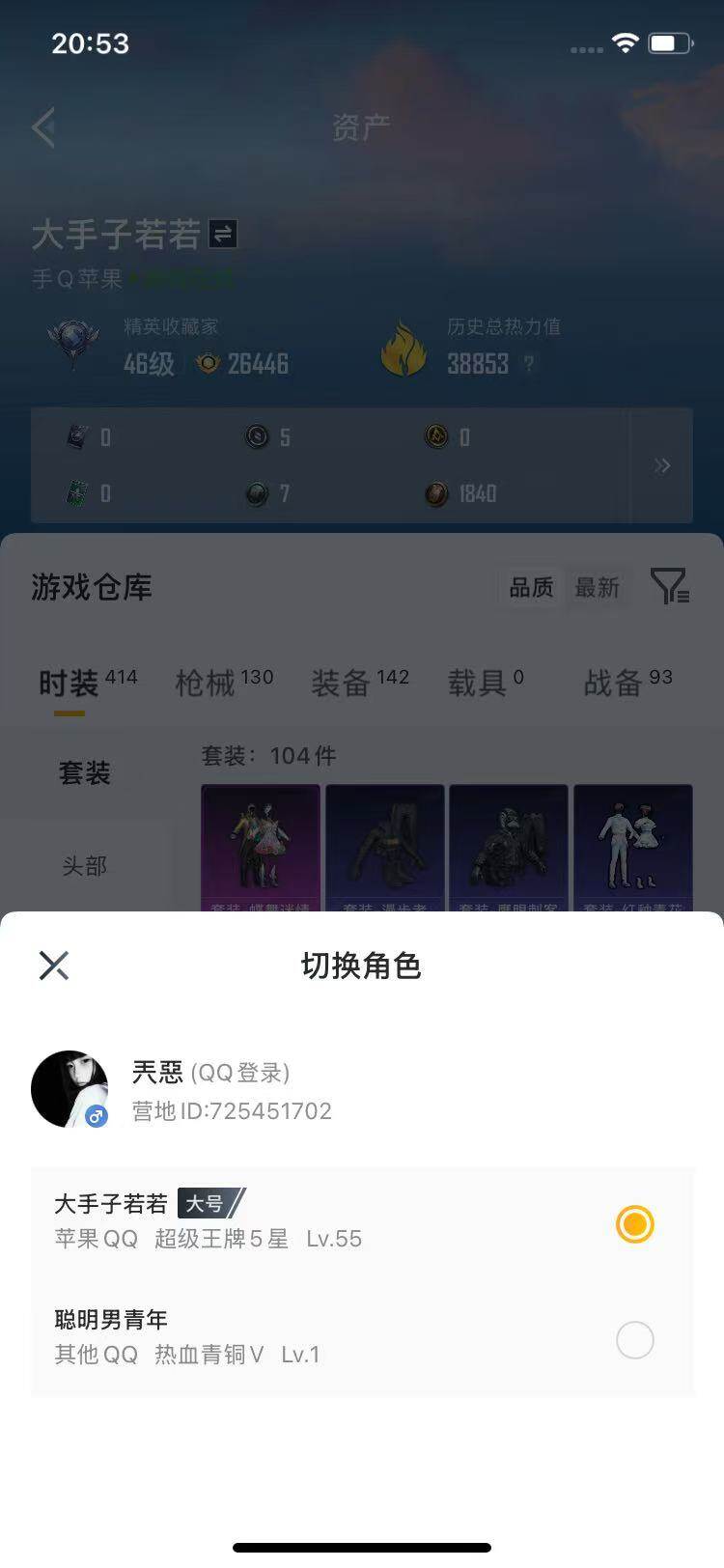Select the 聪明男青年 character radio button

point(634,1341)
